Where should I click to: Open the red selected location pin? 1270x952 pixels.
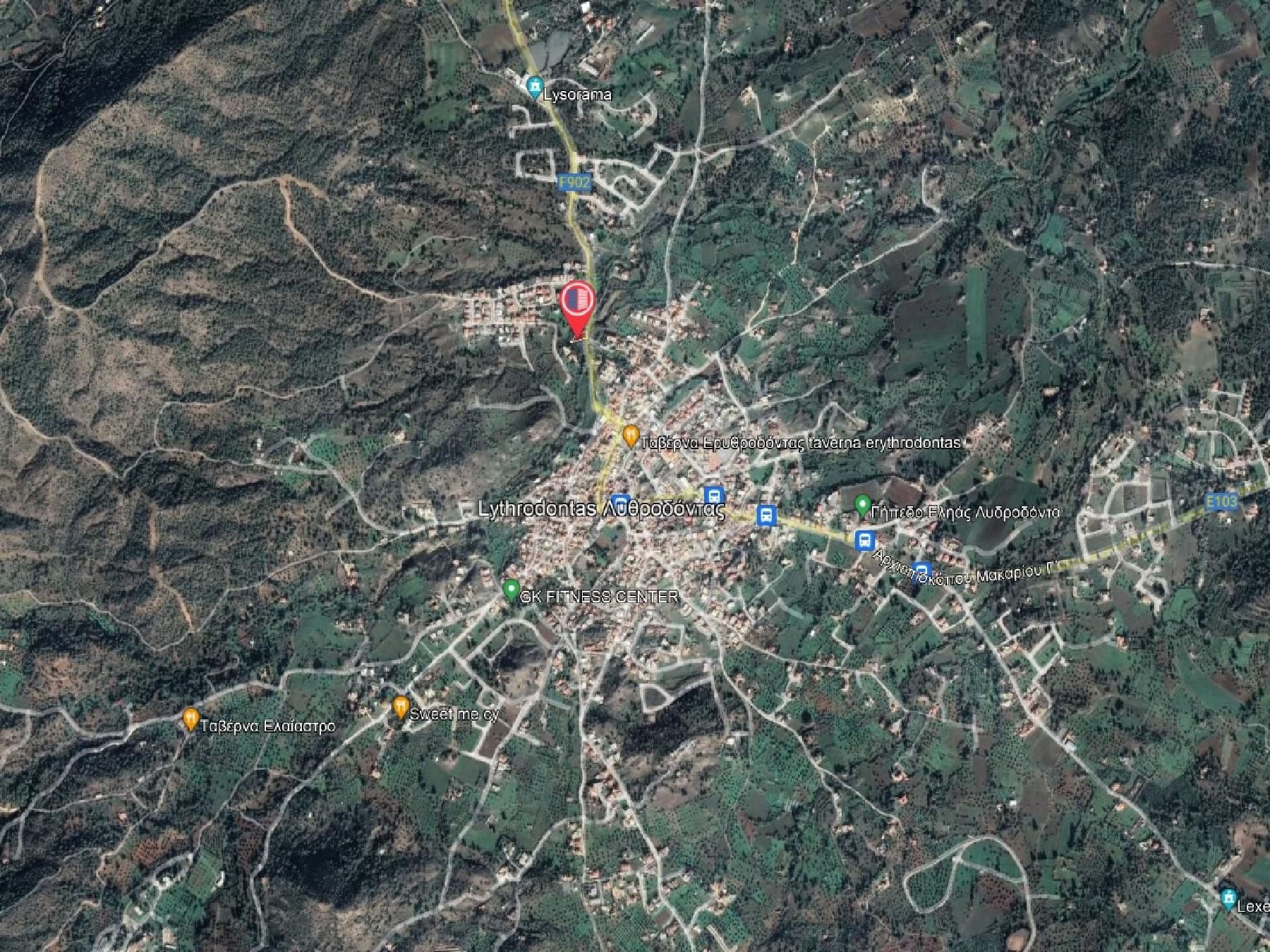pyautogui.click(x=577, y=301)
